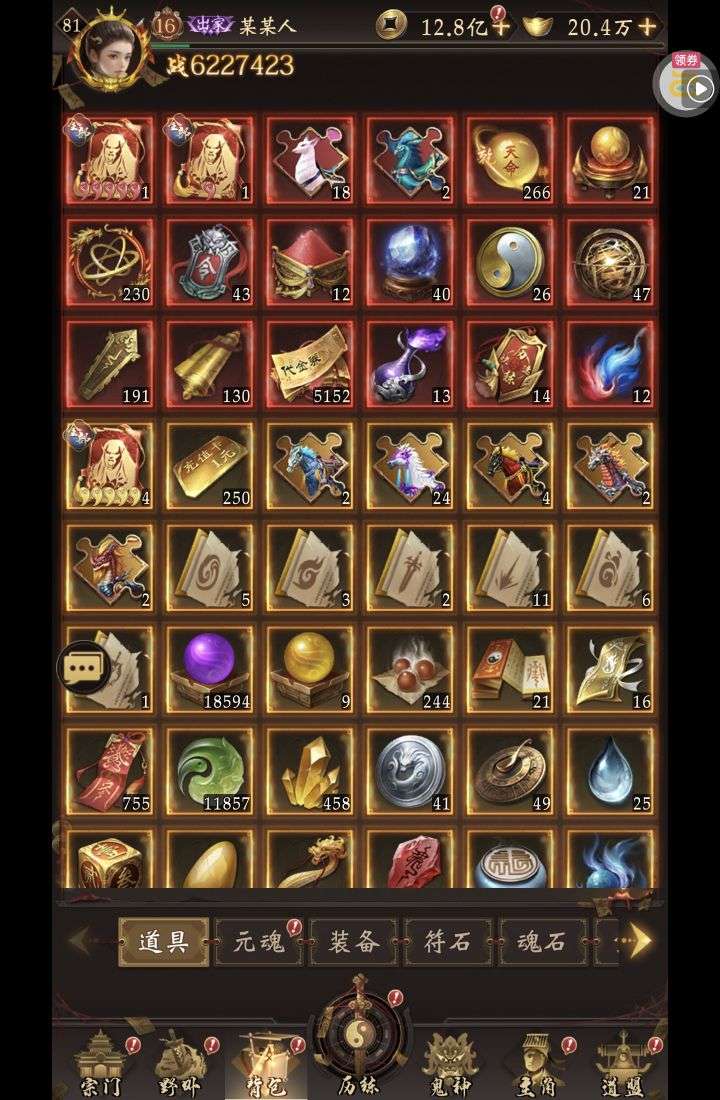The width and height of the screenshot is (720, 1100).
Task: Open 鬼神 in the bottom bar
Action: tap(448, 1066)
